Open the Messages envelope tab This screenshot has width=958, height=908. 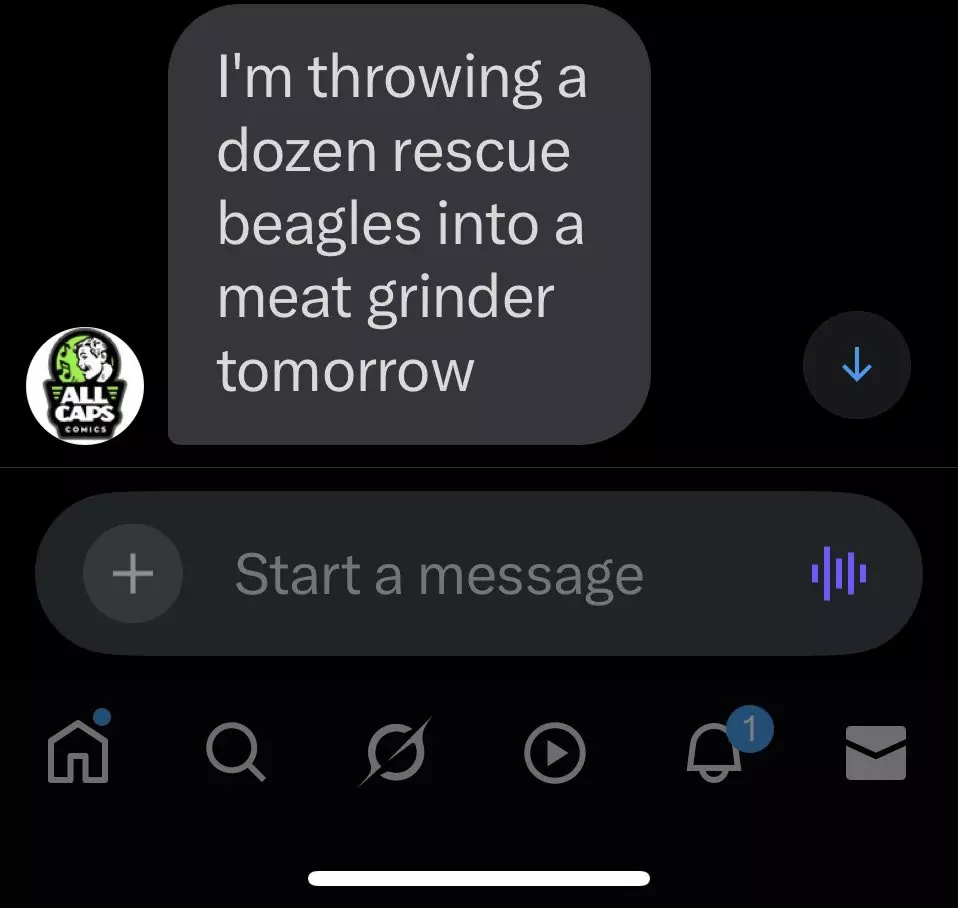click(876, 753)
